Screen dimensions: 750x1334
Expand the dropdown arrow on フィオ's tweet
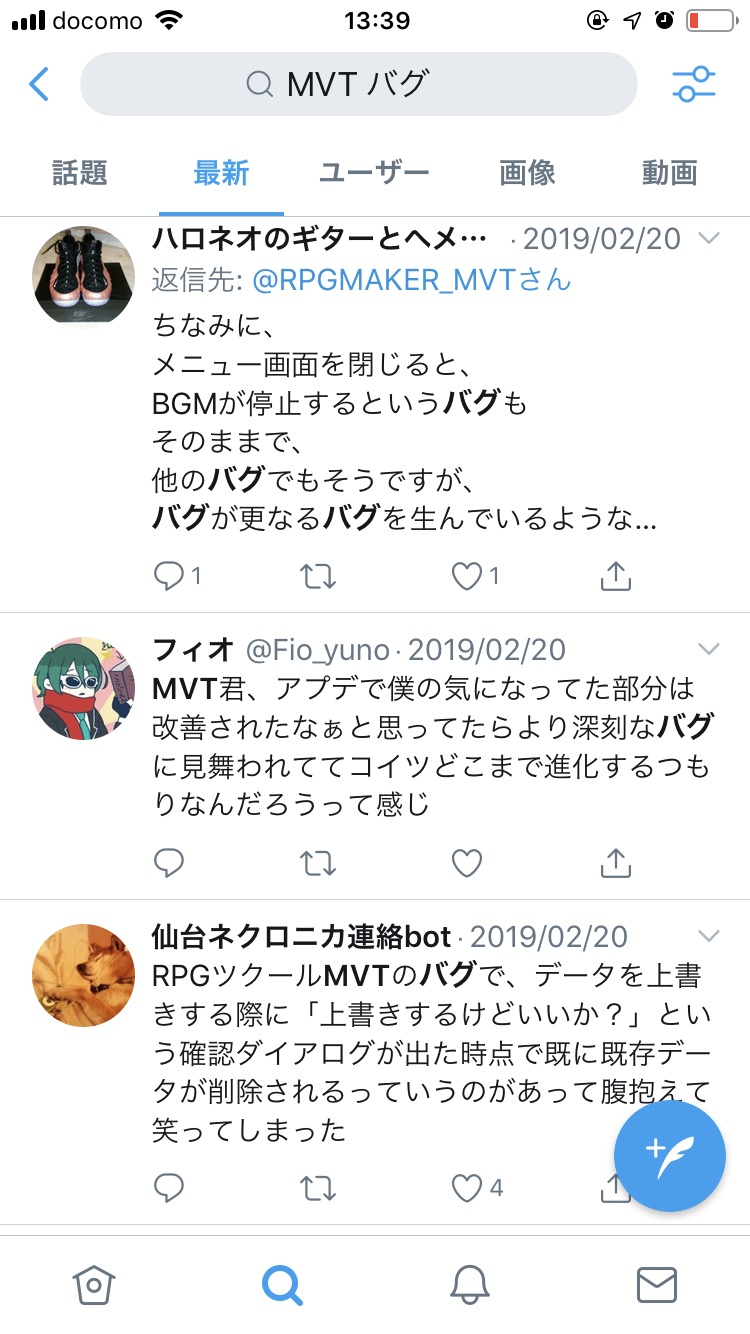[708, 650]
